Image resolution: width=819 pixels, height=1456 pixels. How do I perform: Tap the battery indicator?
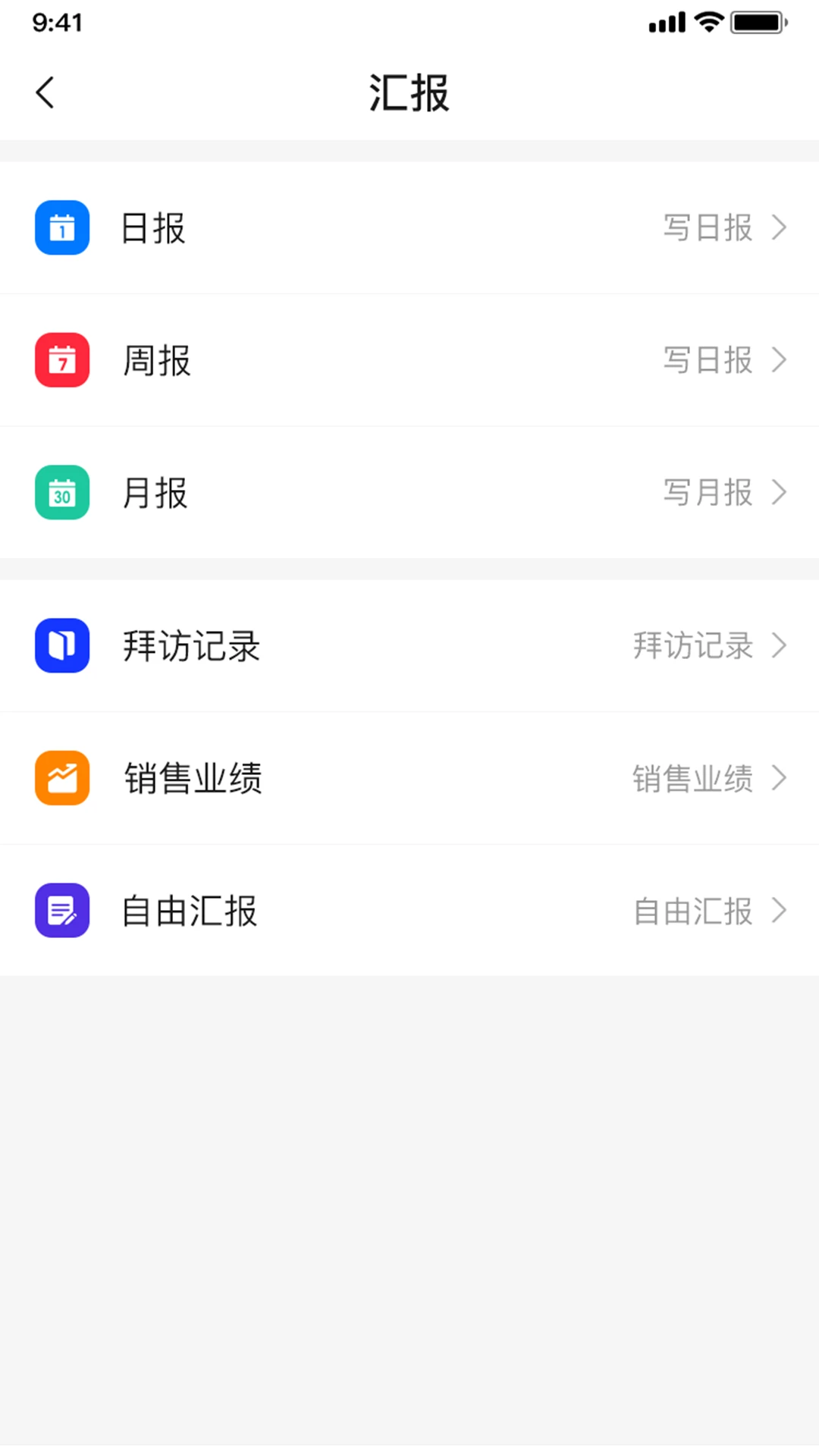(755, 22)
